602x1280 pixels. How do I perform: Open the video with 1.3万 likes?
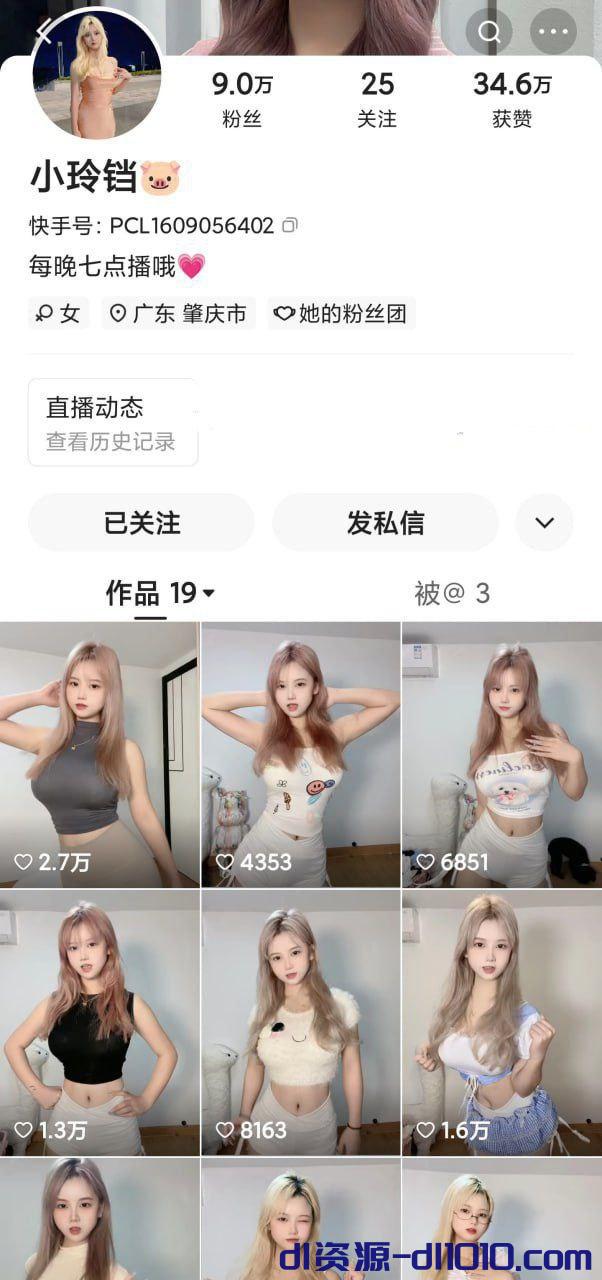pyautogui.click(x=99, y=1022)
